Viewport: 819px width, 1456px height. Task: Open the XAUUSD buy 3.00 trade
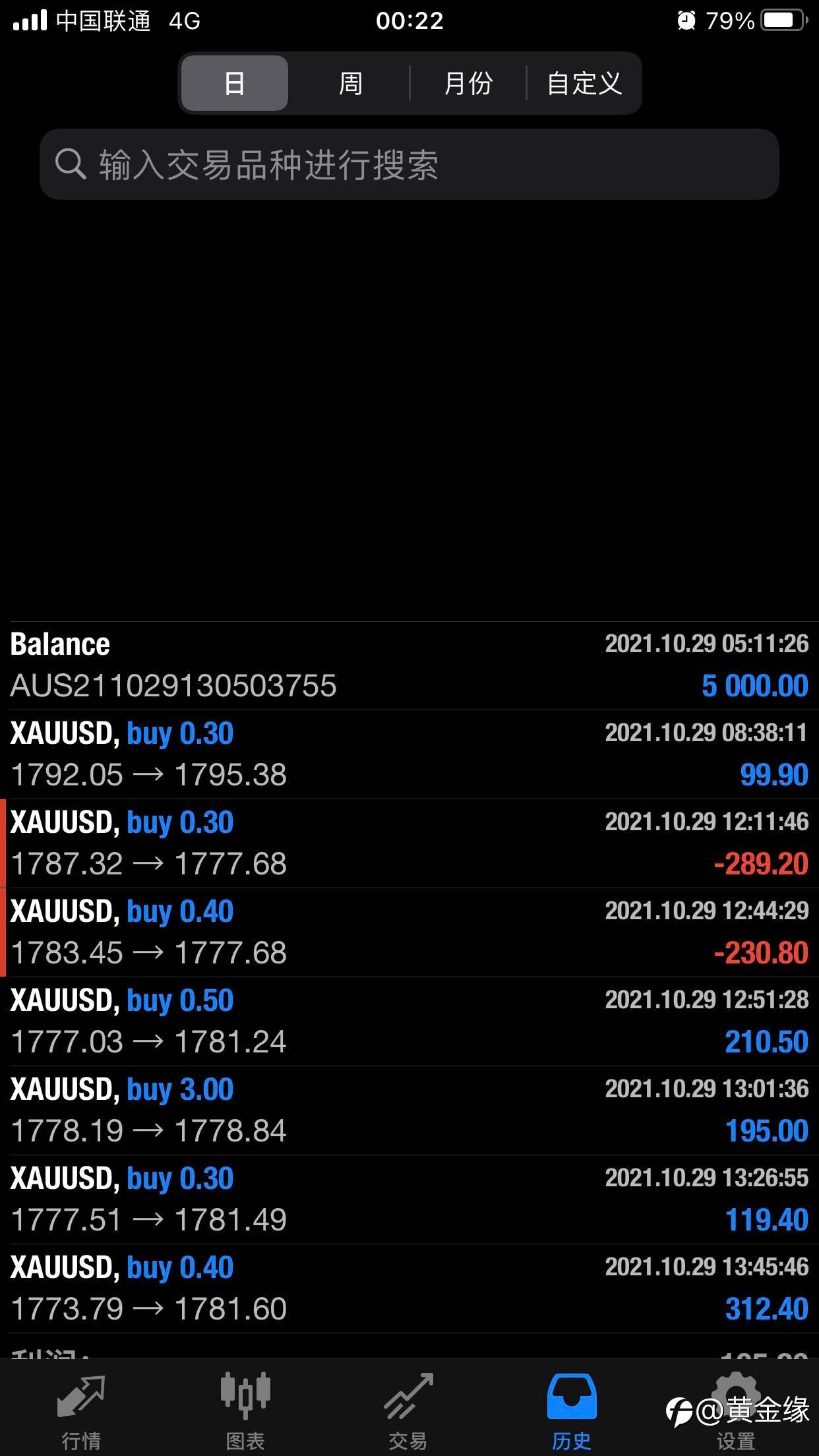click(x=409, y=1110)
